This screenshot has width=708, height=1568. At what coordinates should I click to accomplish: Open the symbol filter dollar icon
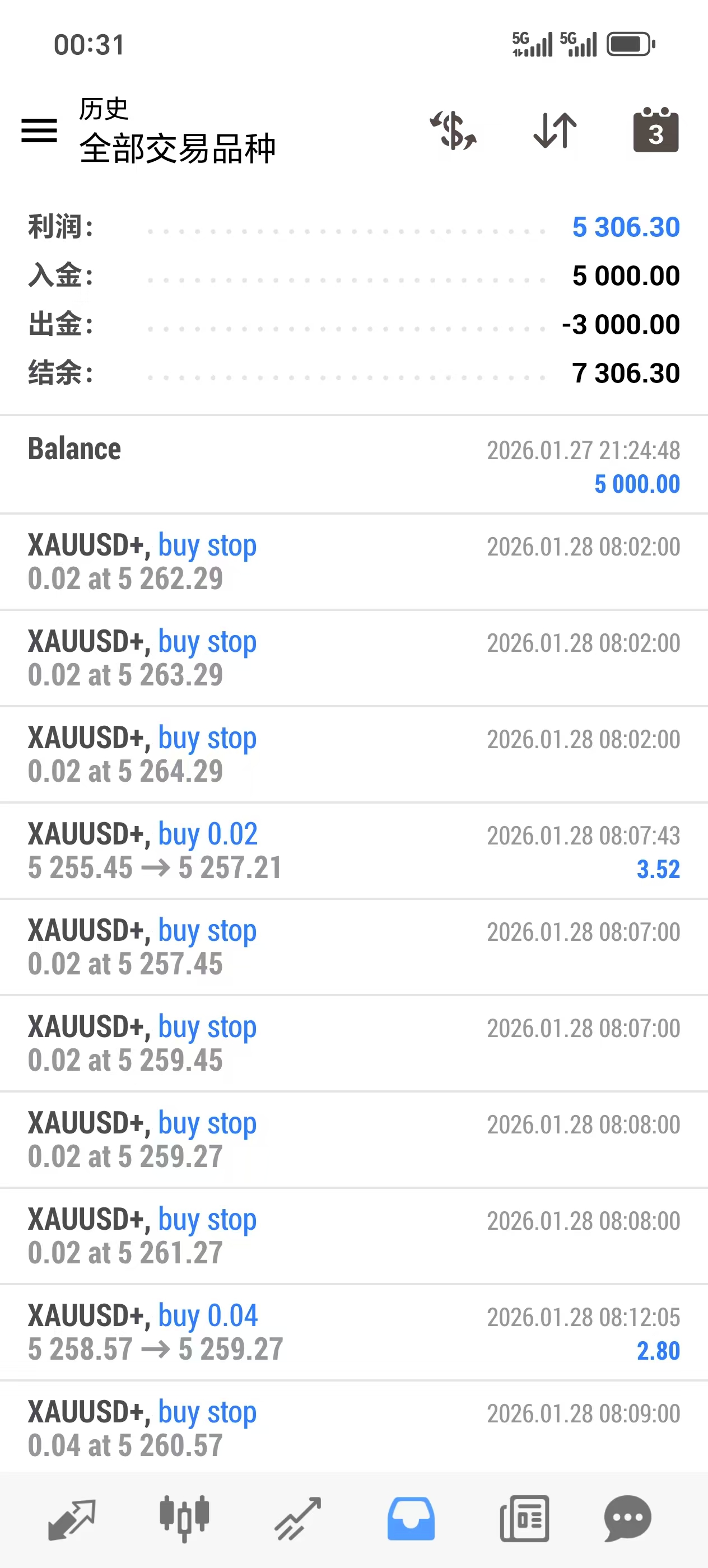tap(454, 131)
